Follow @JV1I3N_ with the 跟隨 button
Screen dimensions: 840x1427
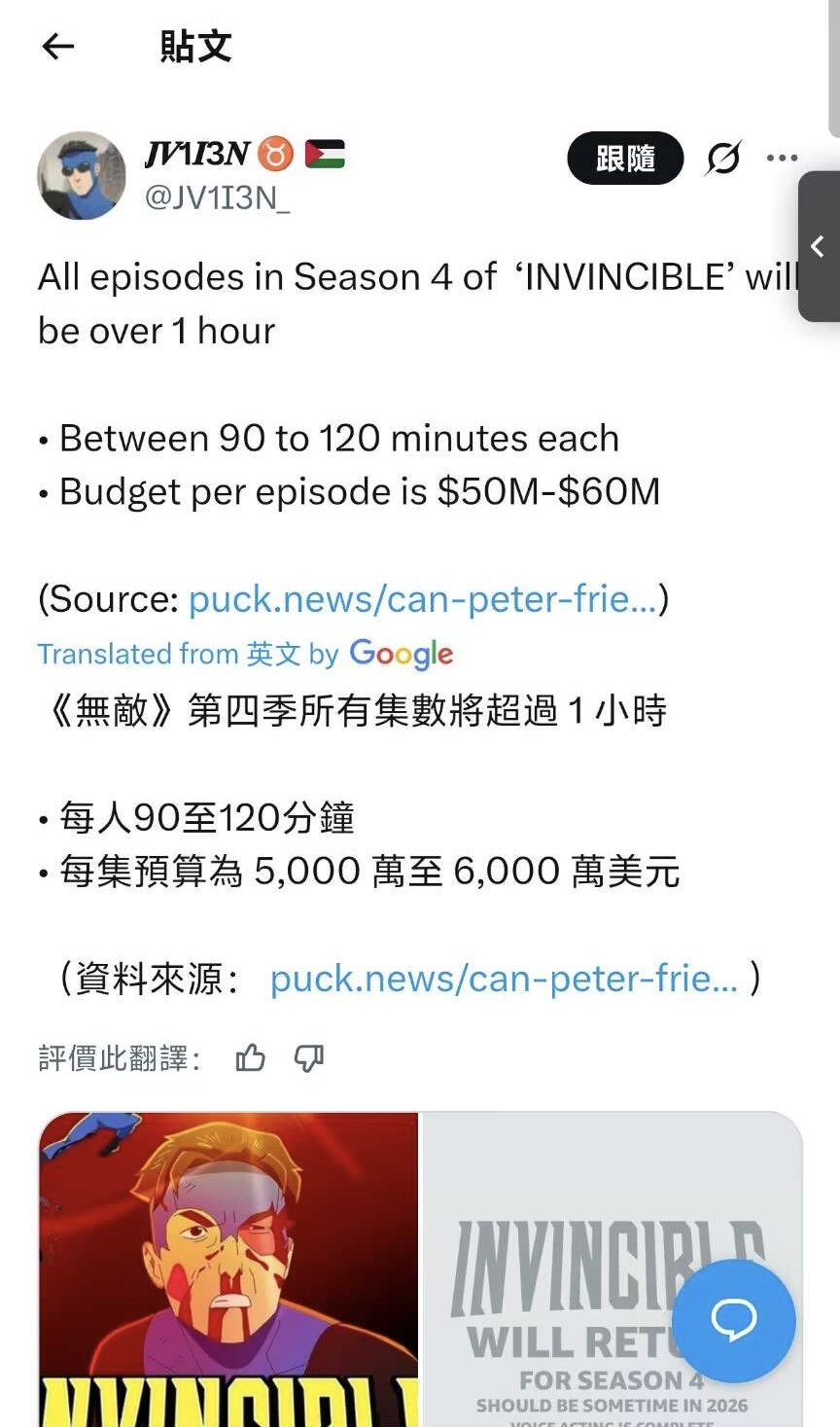click(625, 158)
